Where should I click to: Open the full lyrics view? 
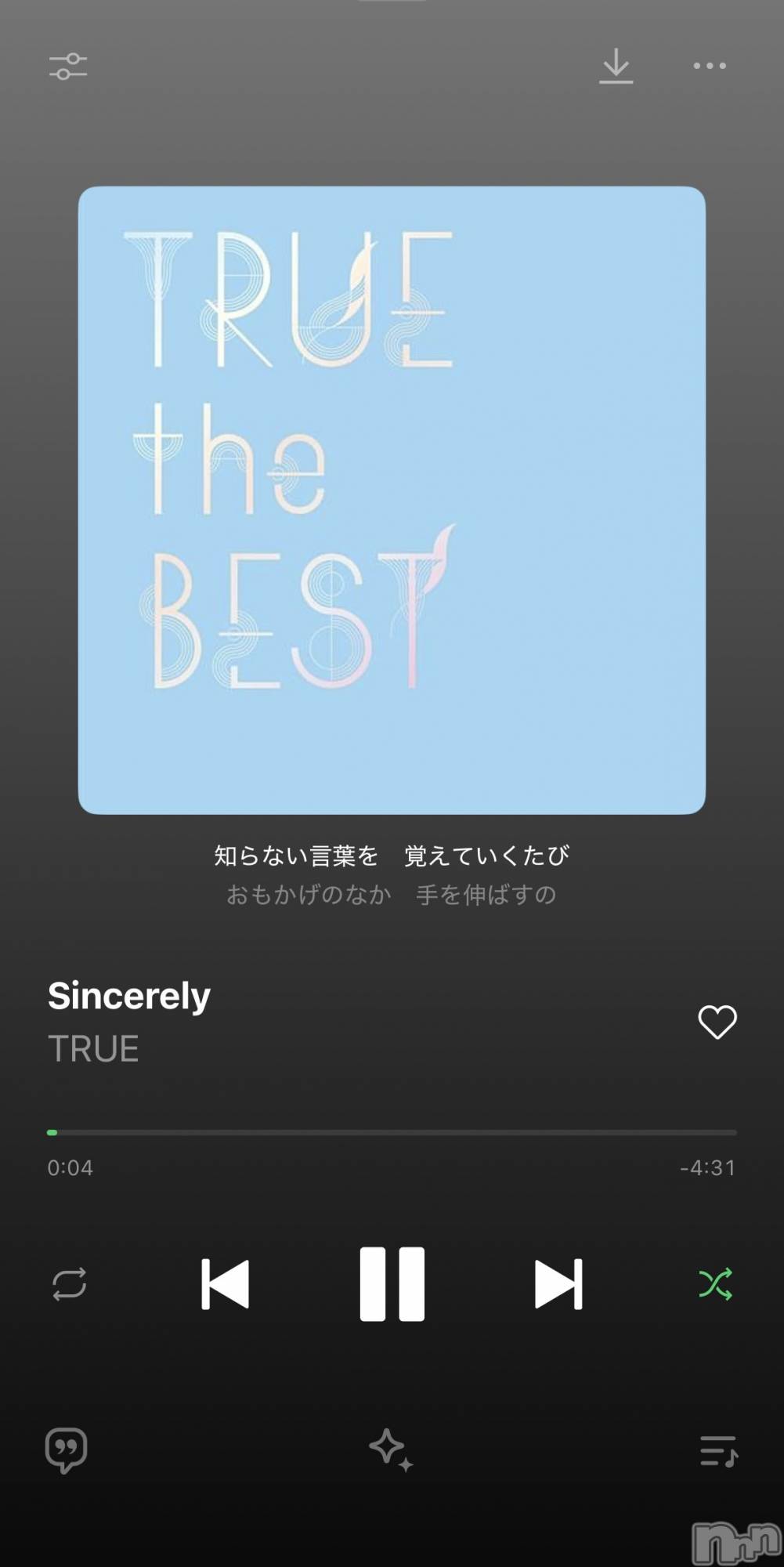coord(392,874)
